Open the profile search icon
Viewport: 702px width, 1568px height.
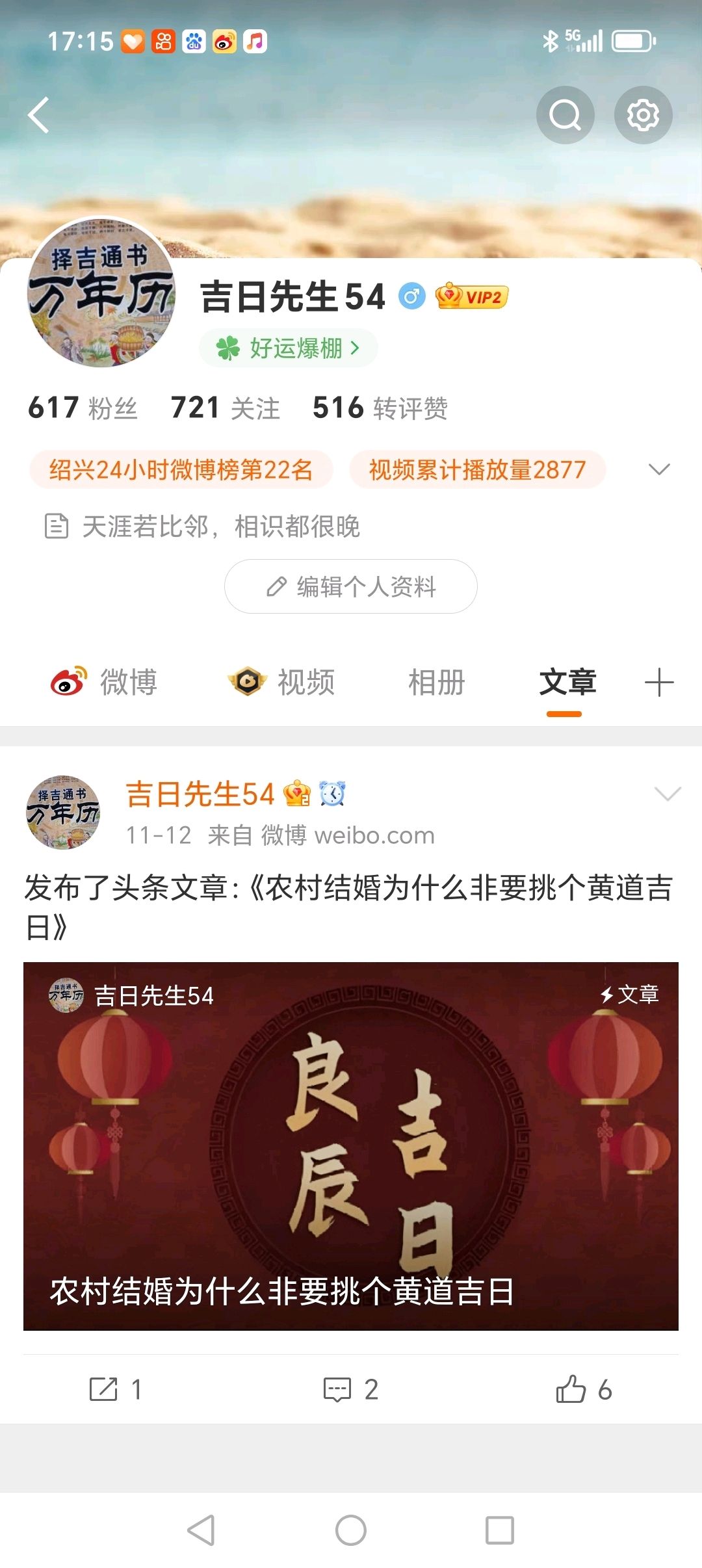[x=565, y=115]
